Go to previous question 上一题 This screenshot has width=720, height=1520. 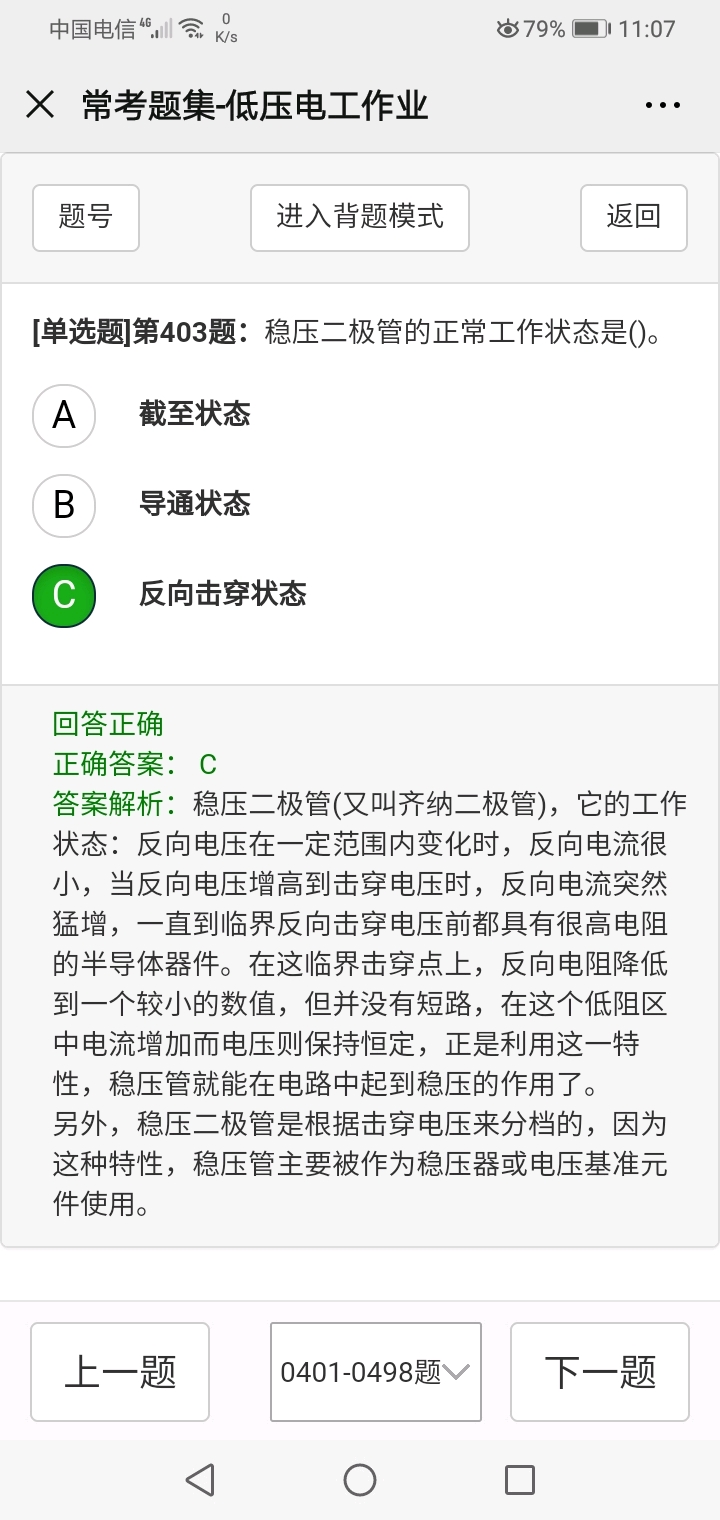120,1372
